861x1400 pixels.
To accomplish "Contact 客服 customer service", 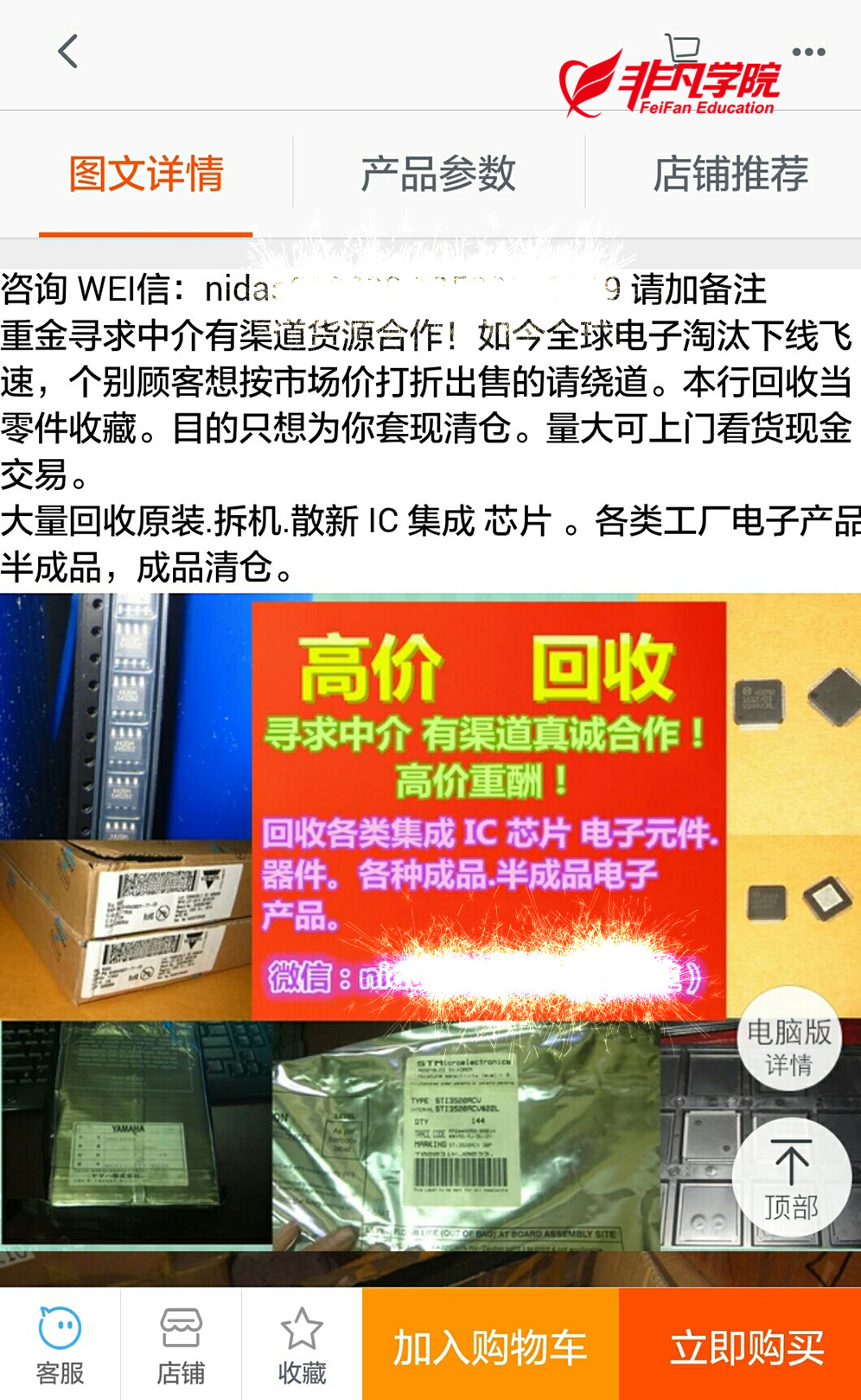I will coord(60,1346).
